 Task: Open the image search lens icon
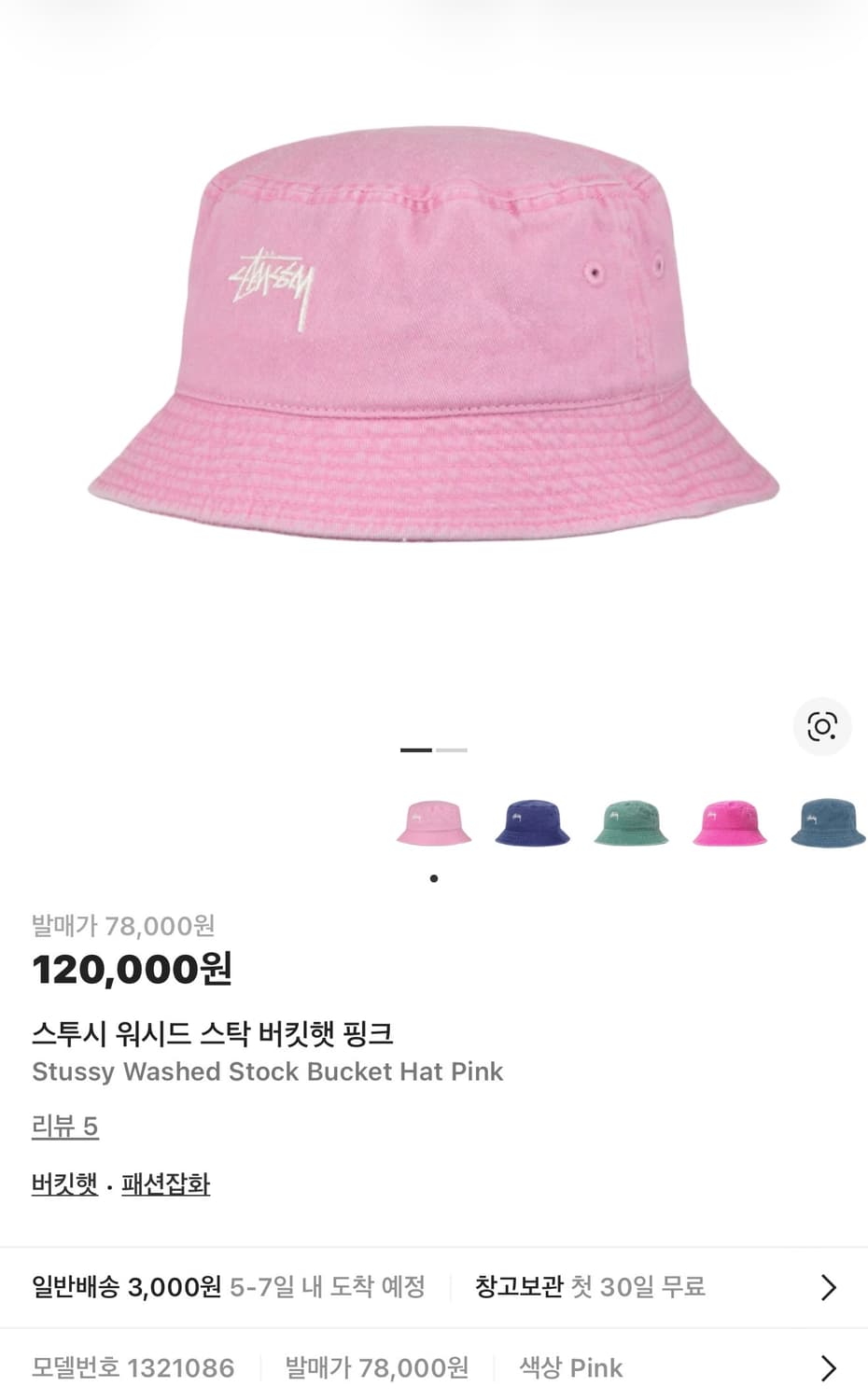pos(822,727)
